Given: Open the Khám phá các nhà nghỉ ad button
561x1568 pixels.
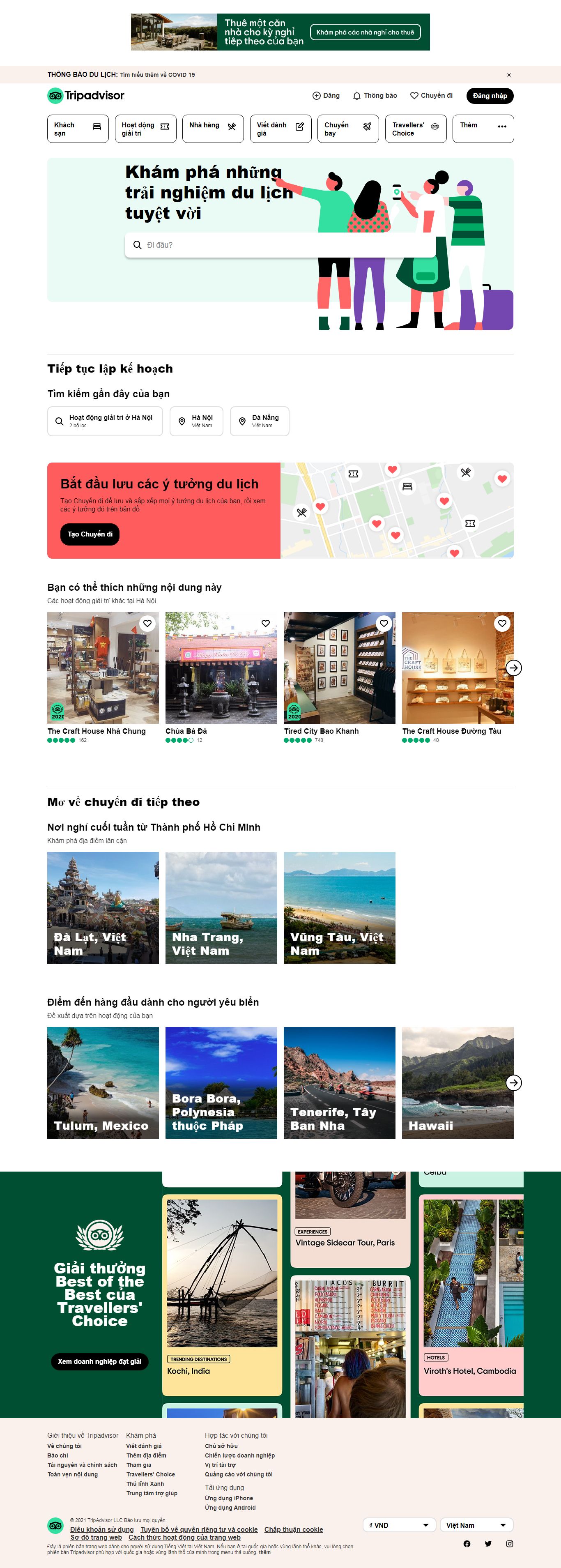Looking at the screenshot, I should click(x=365, y=32).
